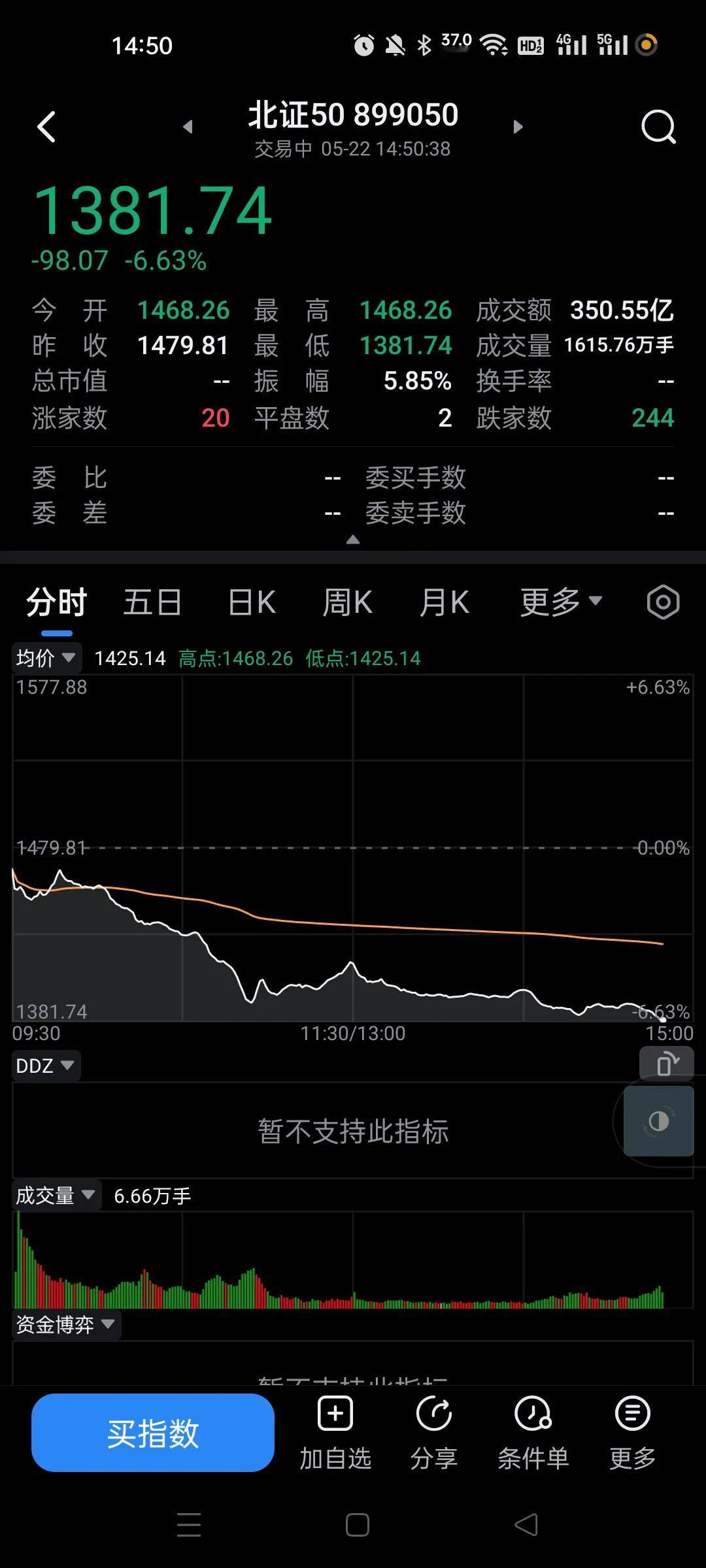
Task: Open 条件单 conditional order
Action: [x=533, y=1433]
